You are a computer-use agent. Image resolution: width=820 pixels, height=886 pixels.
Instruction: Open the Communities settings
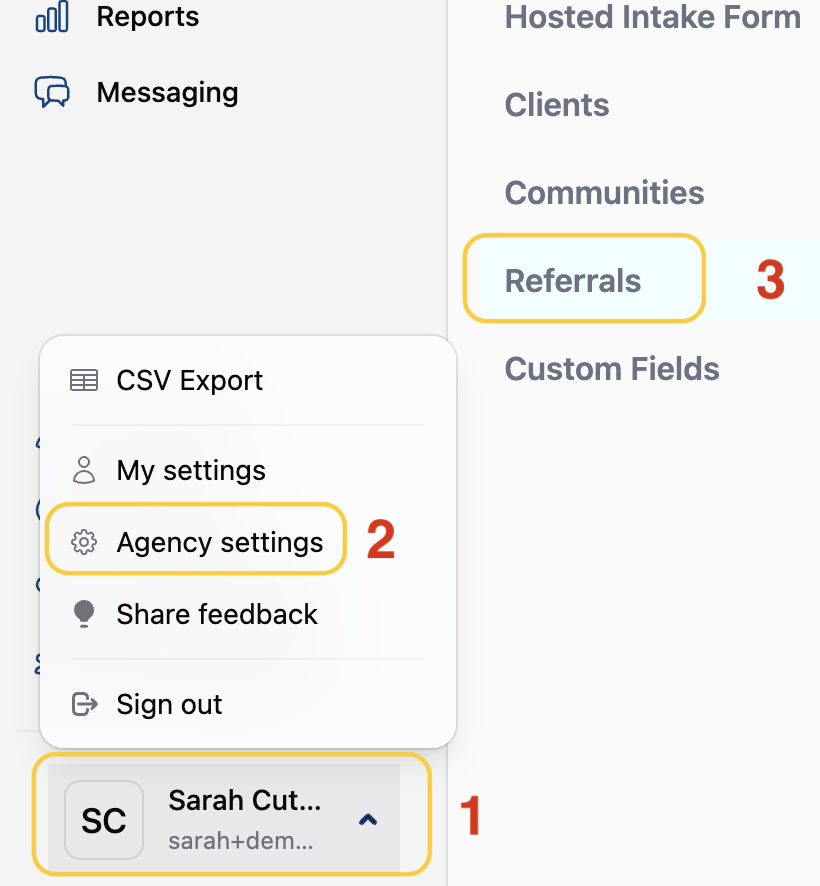coord(604,193)
